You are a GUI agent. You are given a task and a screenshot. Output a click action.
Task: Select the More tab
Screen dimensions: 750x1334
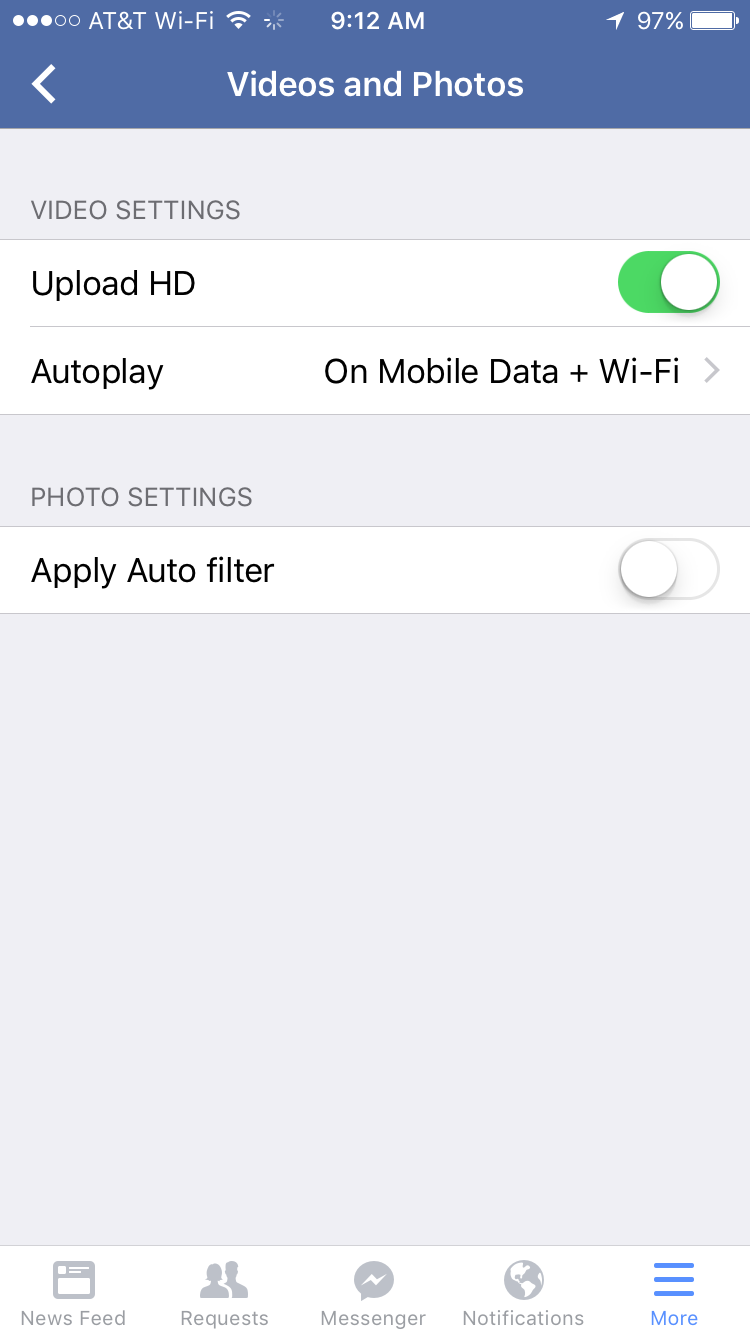coord(674,1292)
